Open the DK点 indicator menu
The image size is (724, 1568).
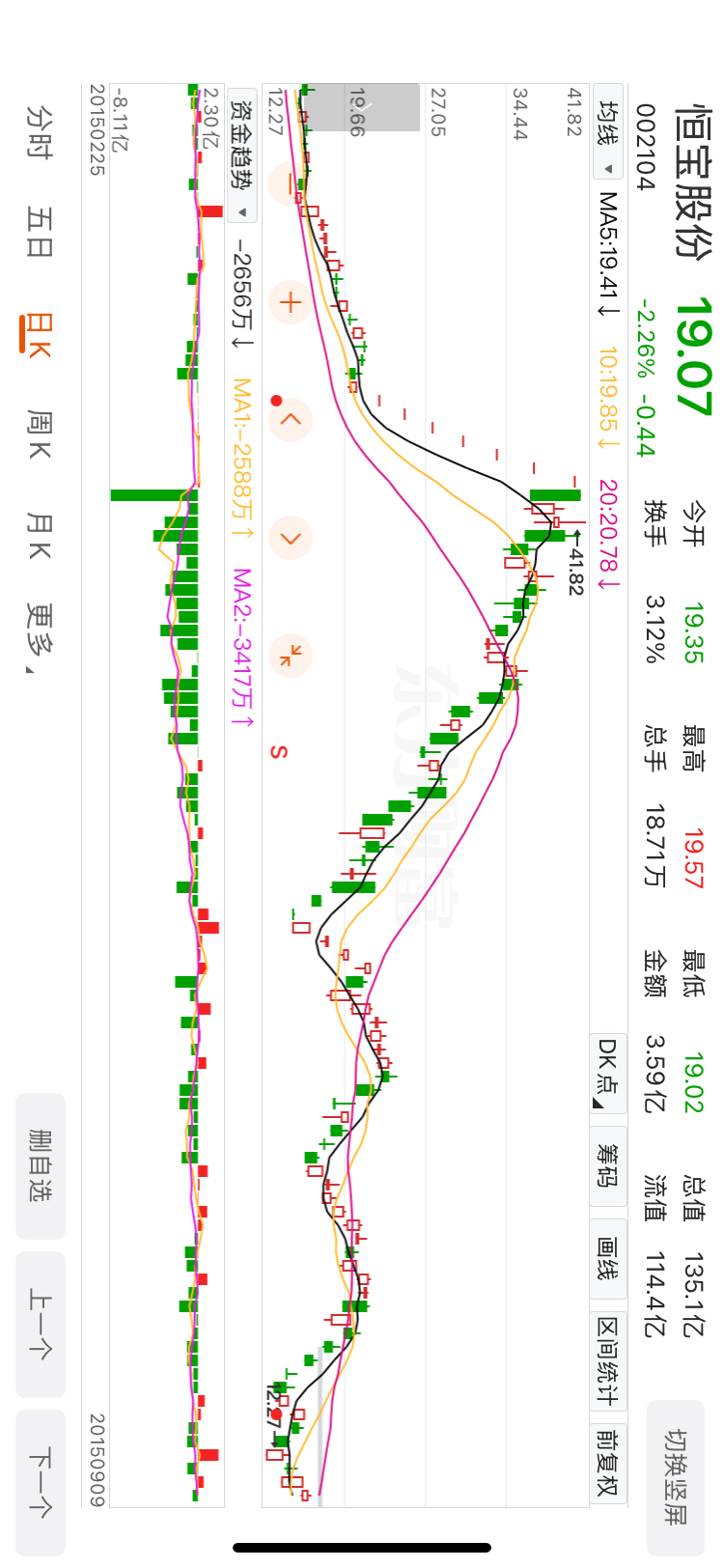tap(607, 1073)
